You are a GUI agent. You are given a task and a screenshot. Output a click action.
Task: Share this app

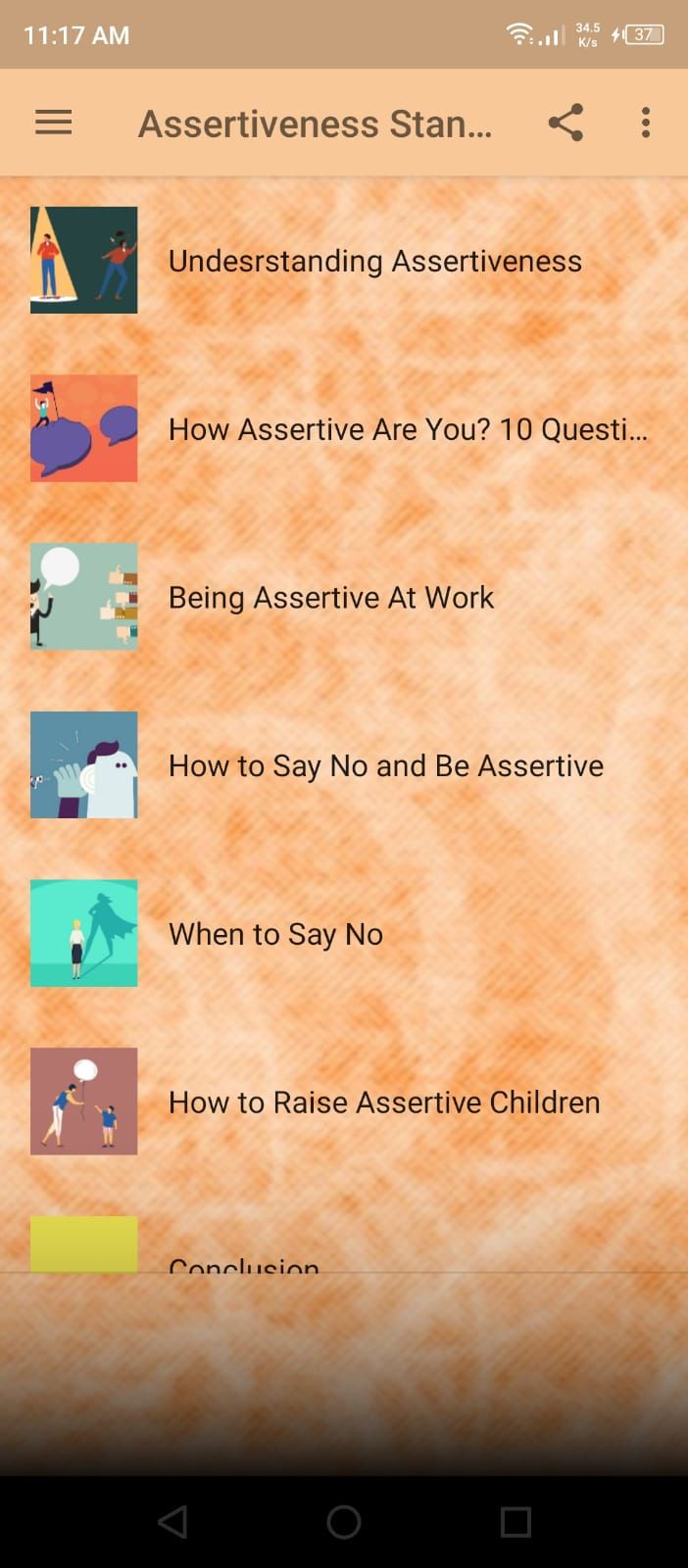pyautogui.click(x=565, y=122)
